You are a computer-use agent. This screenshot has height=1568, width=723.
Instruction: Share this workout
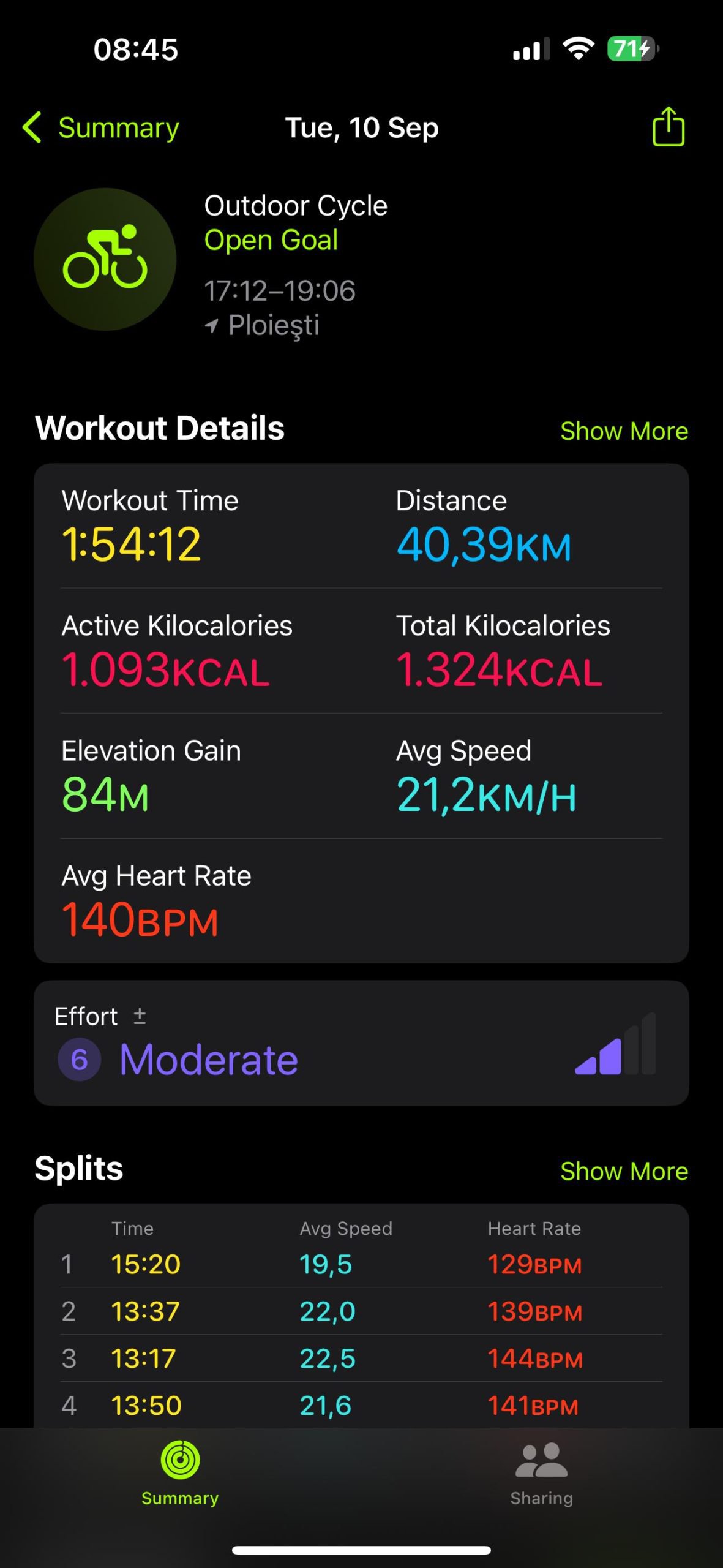tap(668, 127)
